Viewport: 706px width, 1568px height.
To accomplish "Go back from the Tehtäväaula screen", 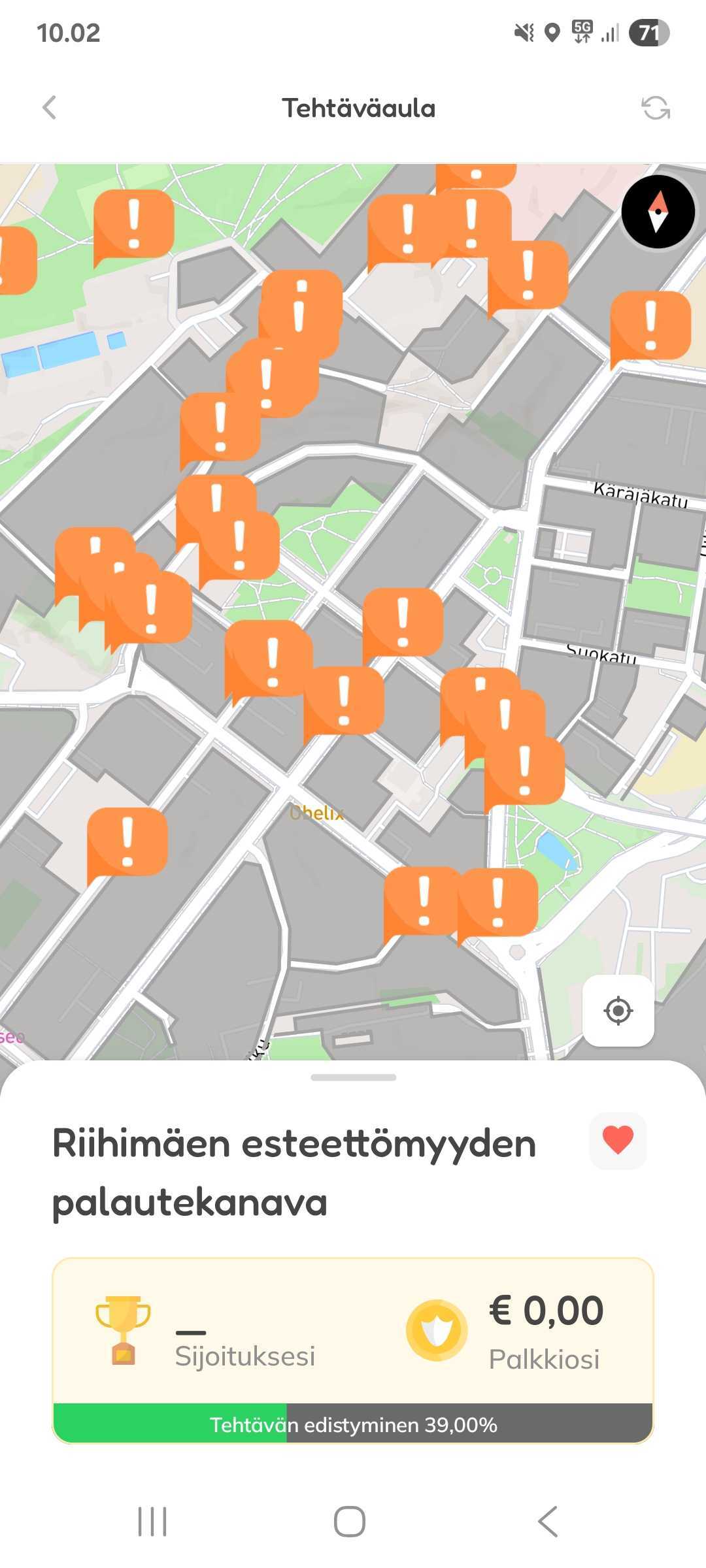I will pyautogui.click(x=50, y=108).
